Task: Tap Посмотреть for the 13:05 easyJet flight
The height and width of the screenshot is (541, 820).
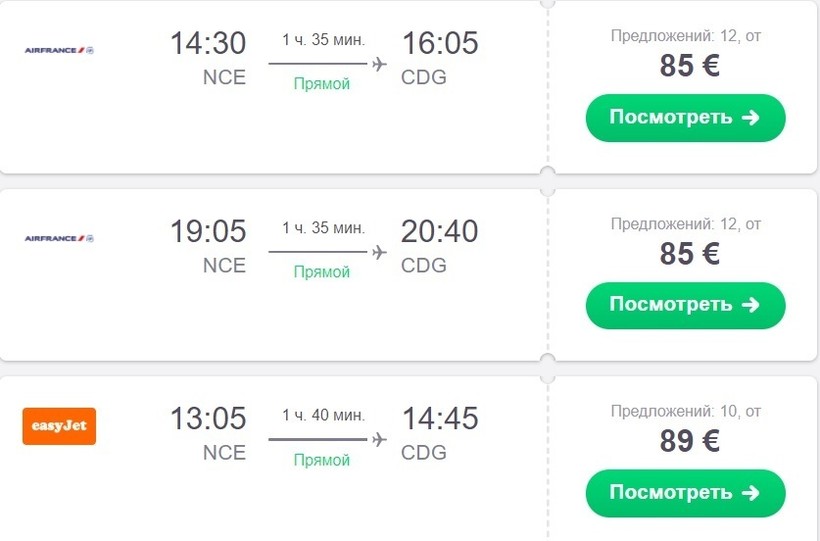Action: click(x=685, y=493)
